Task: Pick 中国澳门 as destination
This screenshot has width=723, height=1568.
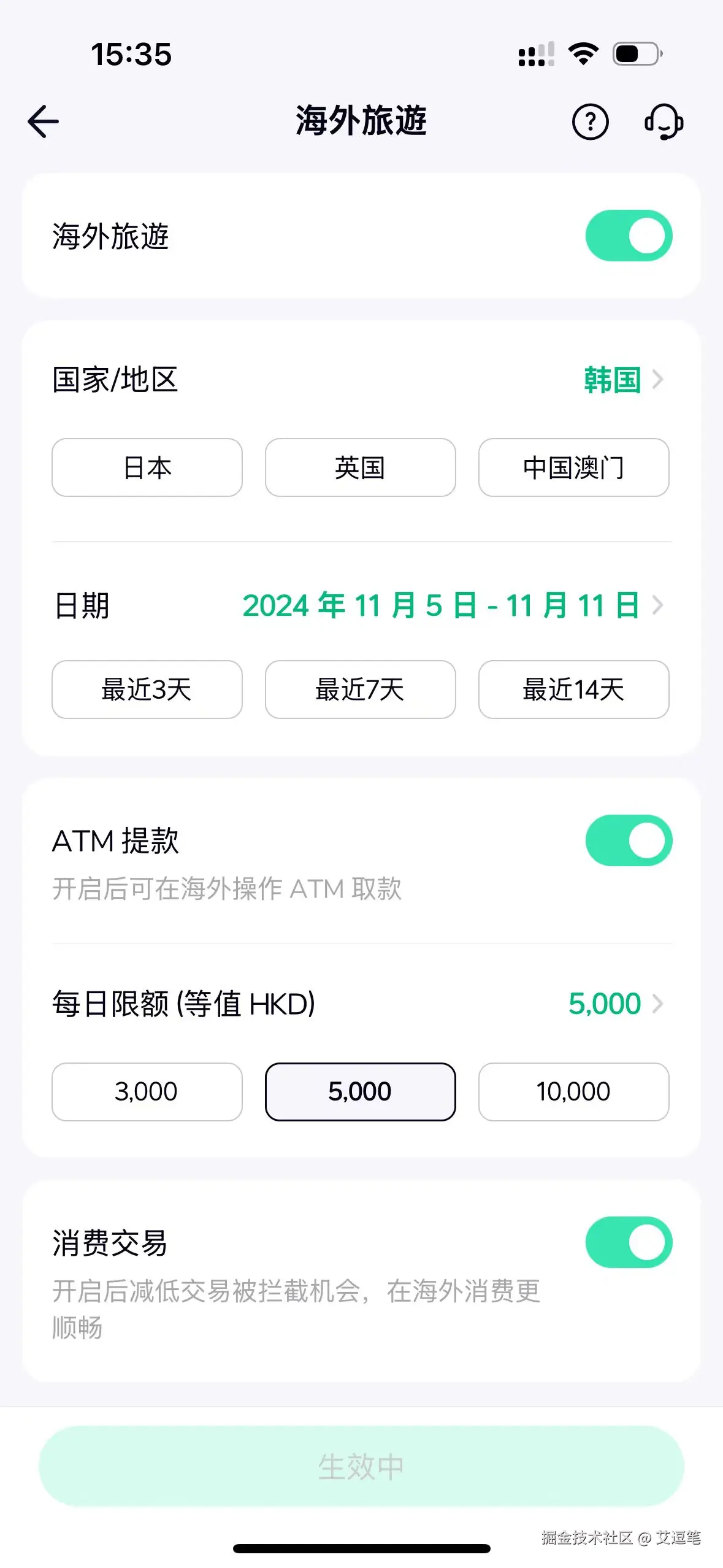Action: point(573,467)
